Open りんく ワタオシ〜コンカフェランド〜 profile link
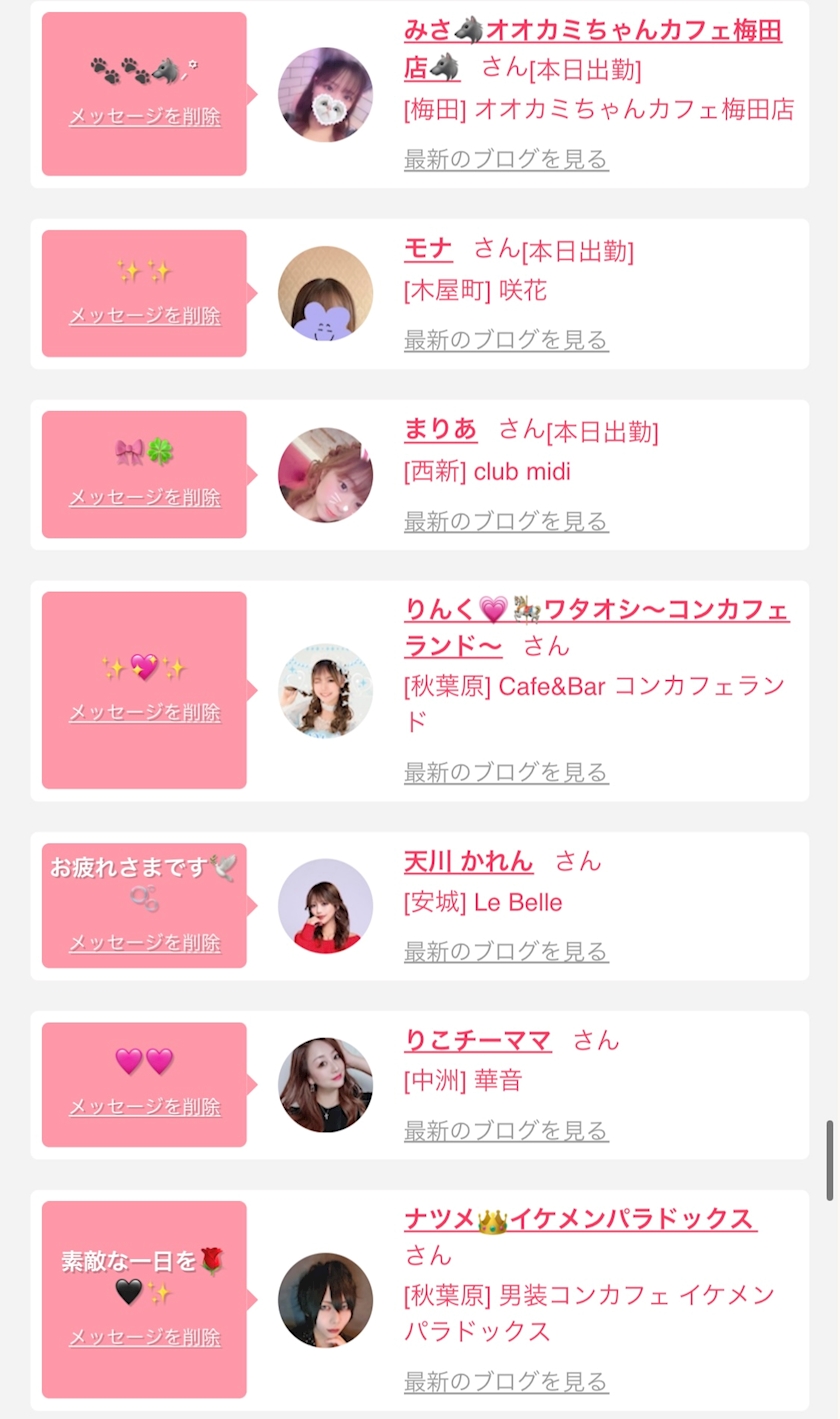The height and width of the screenshot is (1419, 840). pyautogui.click(x=597, y=628)
